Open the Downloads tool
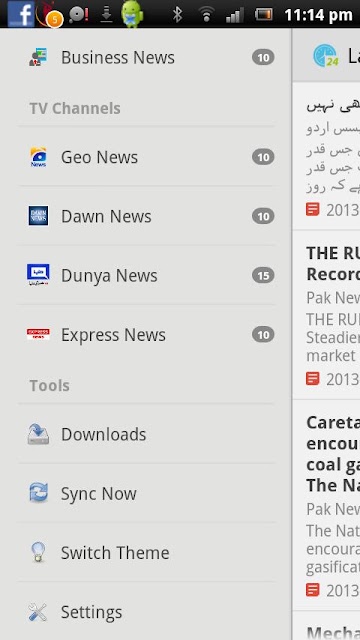 (x=146, y=434)
